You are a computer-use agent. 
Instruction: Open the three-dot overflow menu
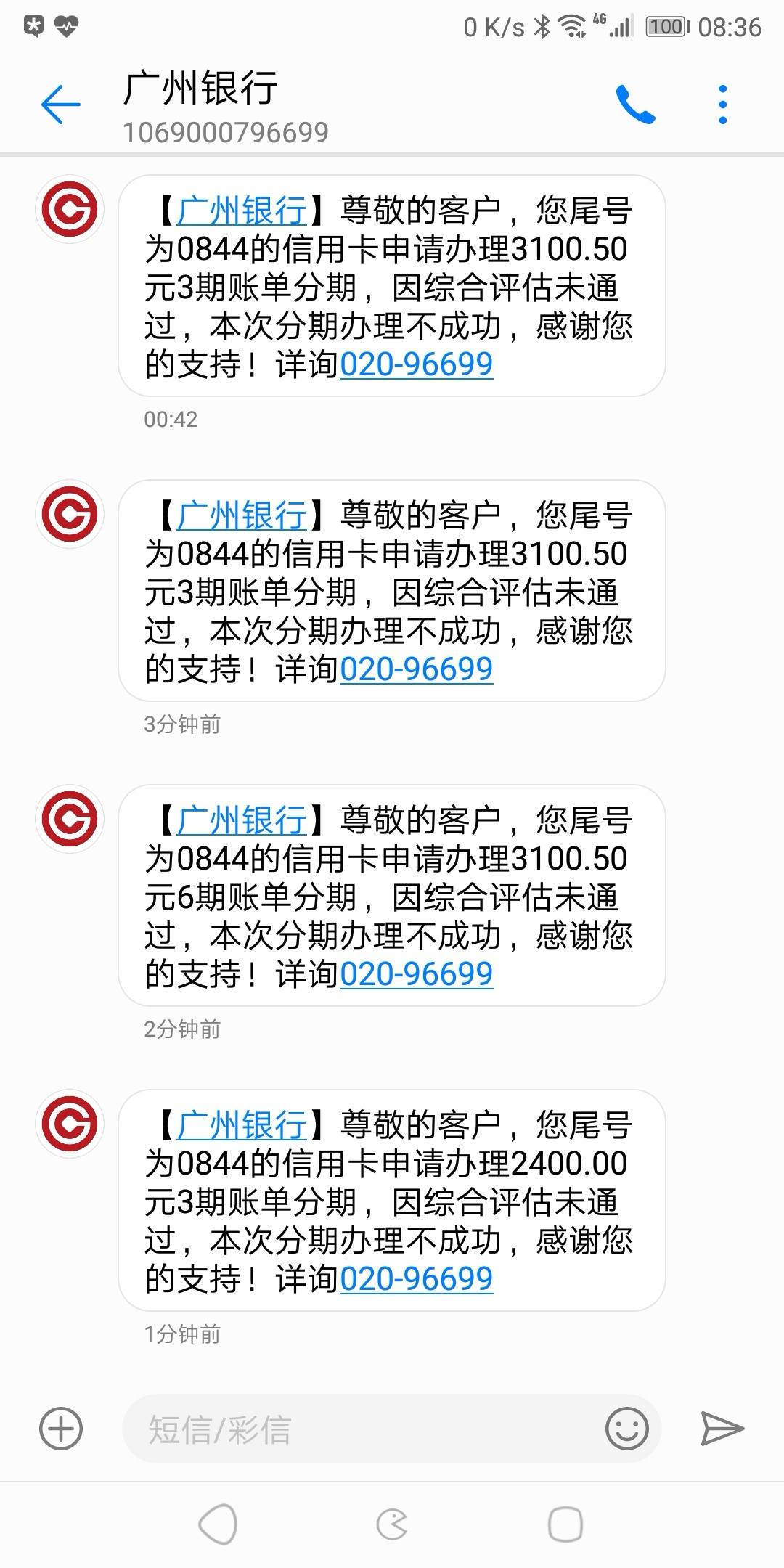[x=722, y=105]
